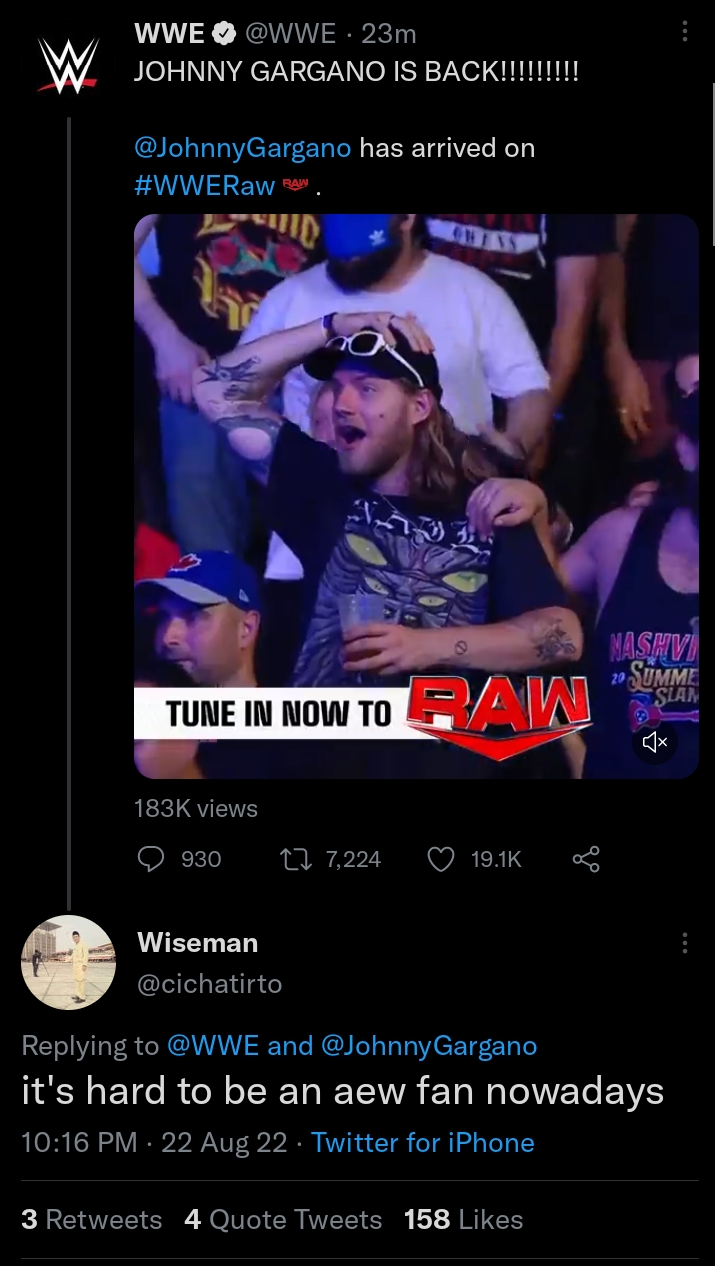
Task: View the 3 Retweets list
Action: coord(92,1220)
